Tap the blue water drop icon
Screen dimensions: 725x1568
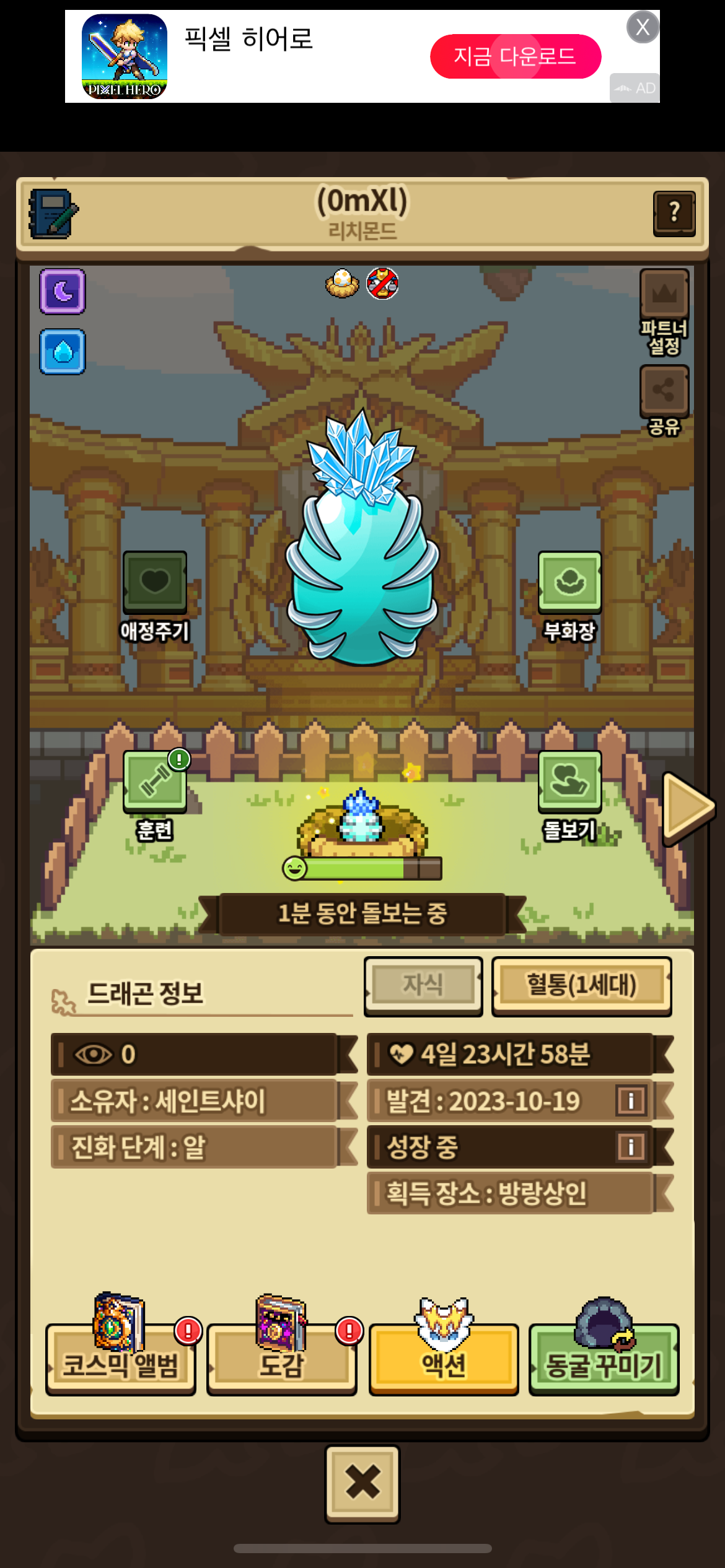point(63,352)
